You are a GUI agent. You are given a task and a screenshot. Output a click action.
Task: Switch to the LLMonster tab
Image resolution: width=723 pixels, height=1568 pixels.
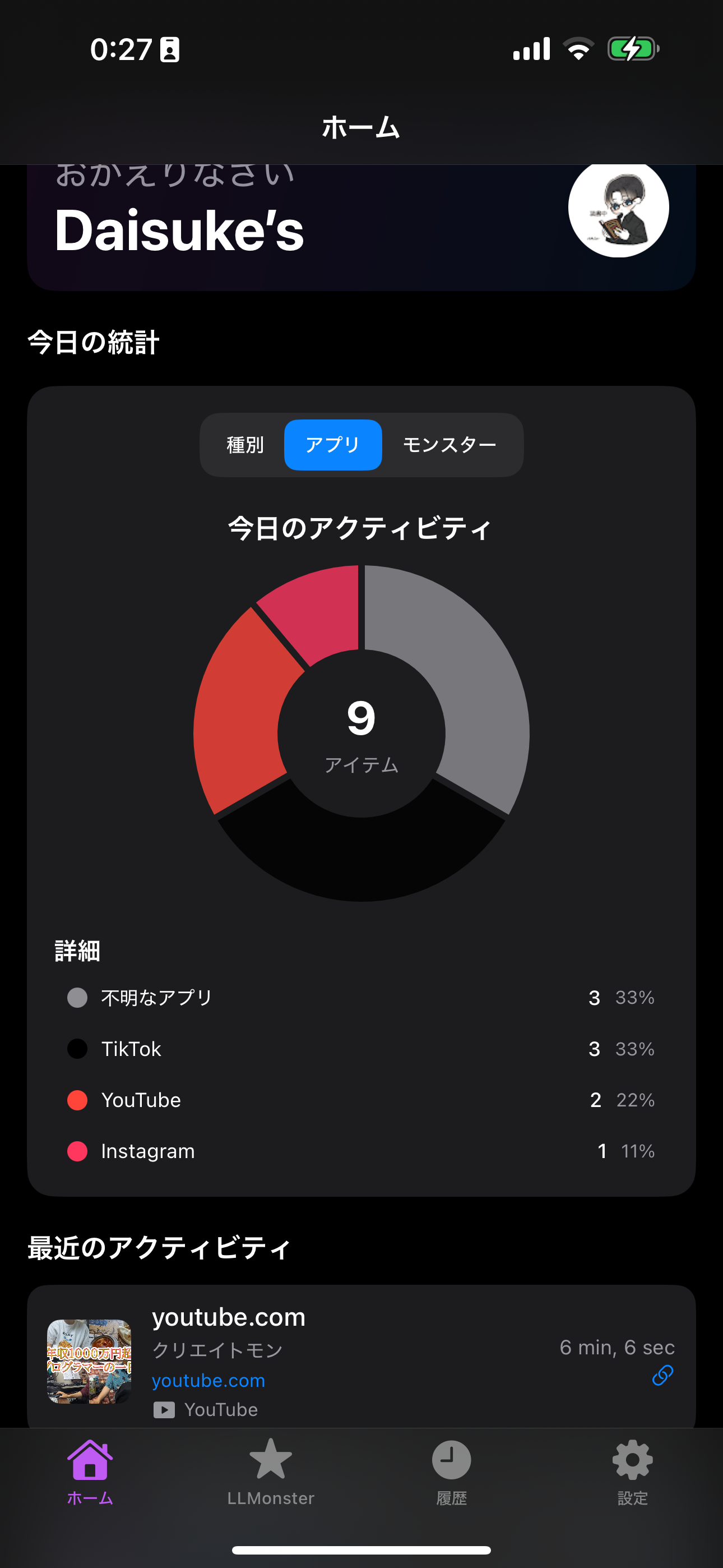click(271, 1472)
